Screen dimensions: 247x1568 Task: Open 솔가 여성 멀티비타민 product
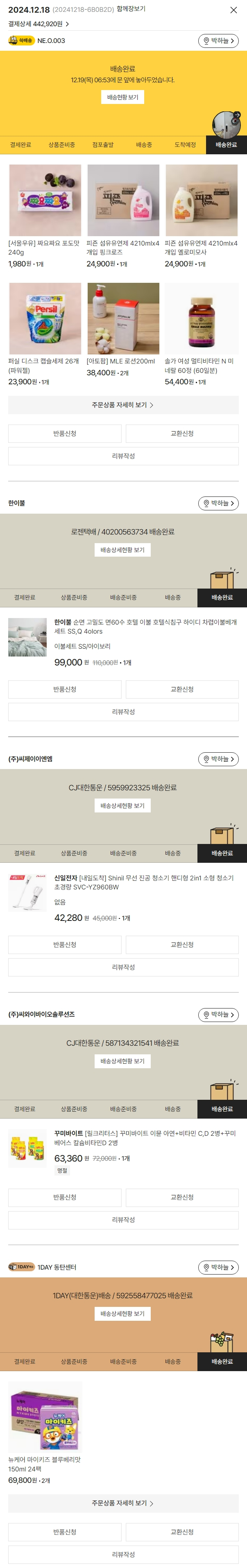tap(201, 318)
